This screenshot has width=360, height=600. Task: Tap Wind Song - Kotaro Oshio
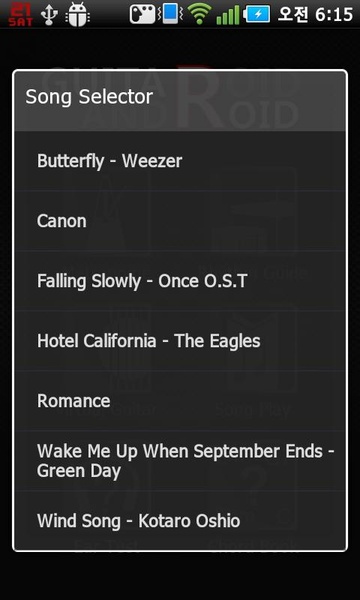point(180,520)
